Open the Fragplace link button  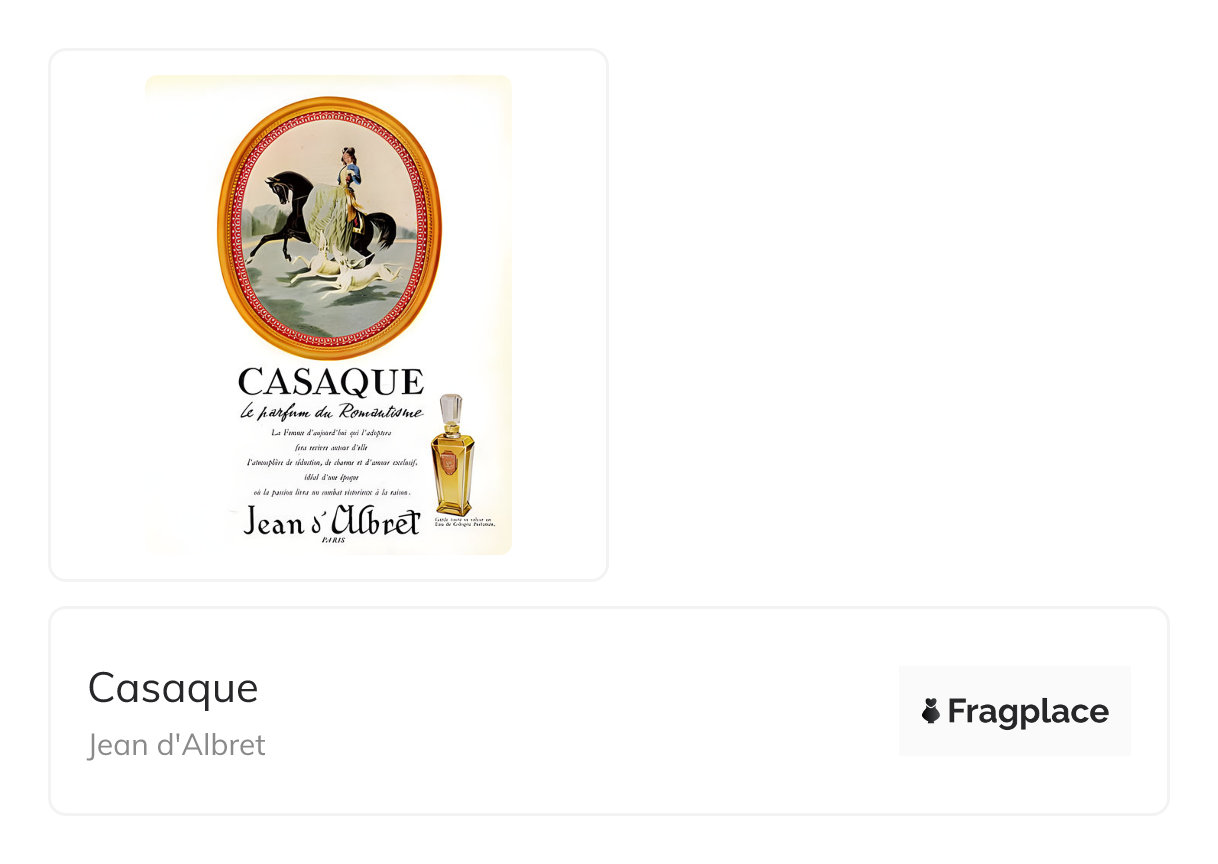click(x=1014, y=711)
